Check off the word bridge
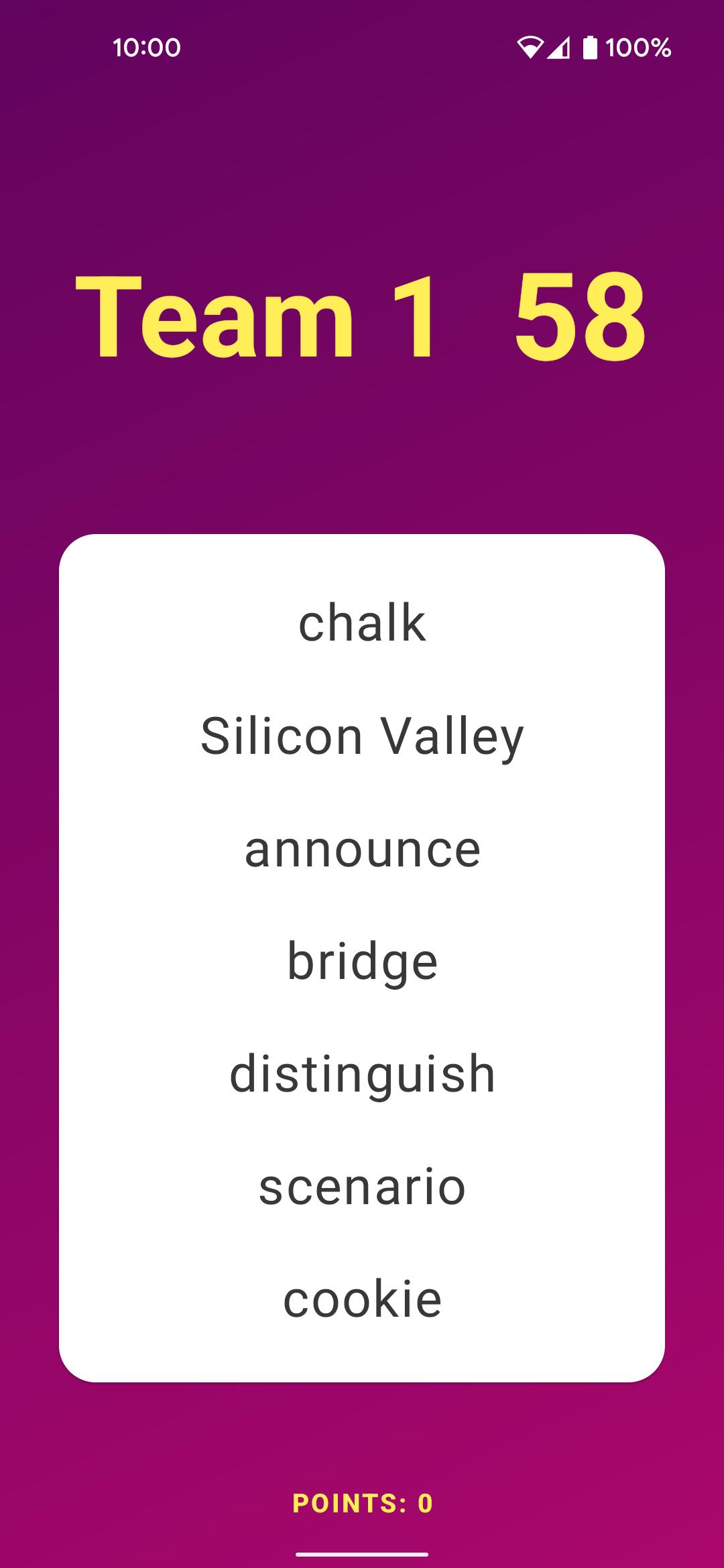The height and width of the screenshot is (1568, 724). pos(362,962)
